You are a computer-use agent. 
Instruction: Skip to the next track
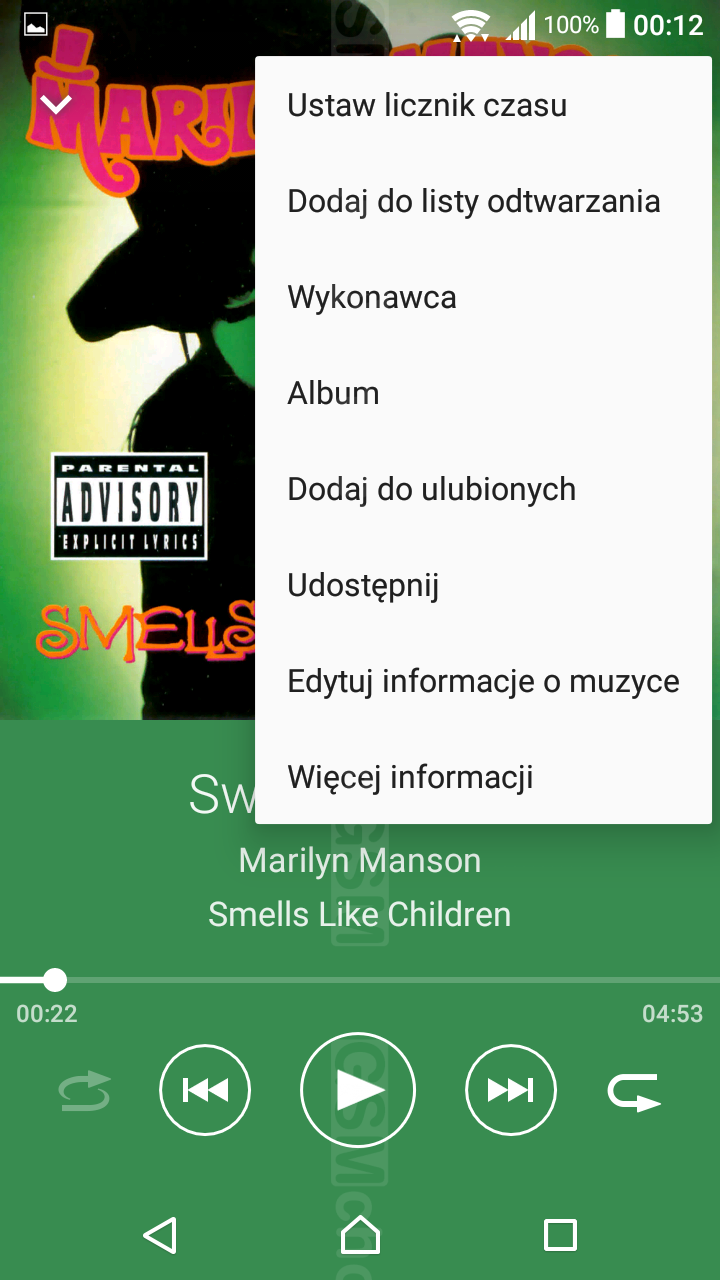click(x=511, y=1090)
